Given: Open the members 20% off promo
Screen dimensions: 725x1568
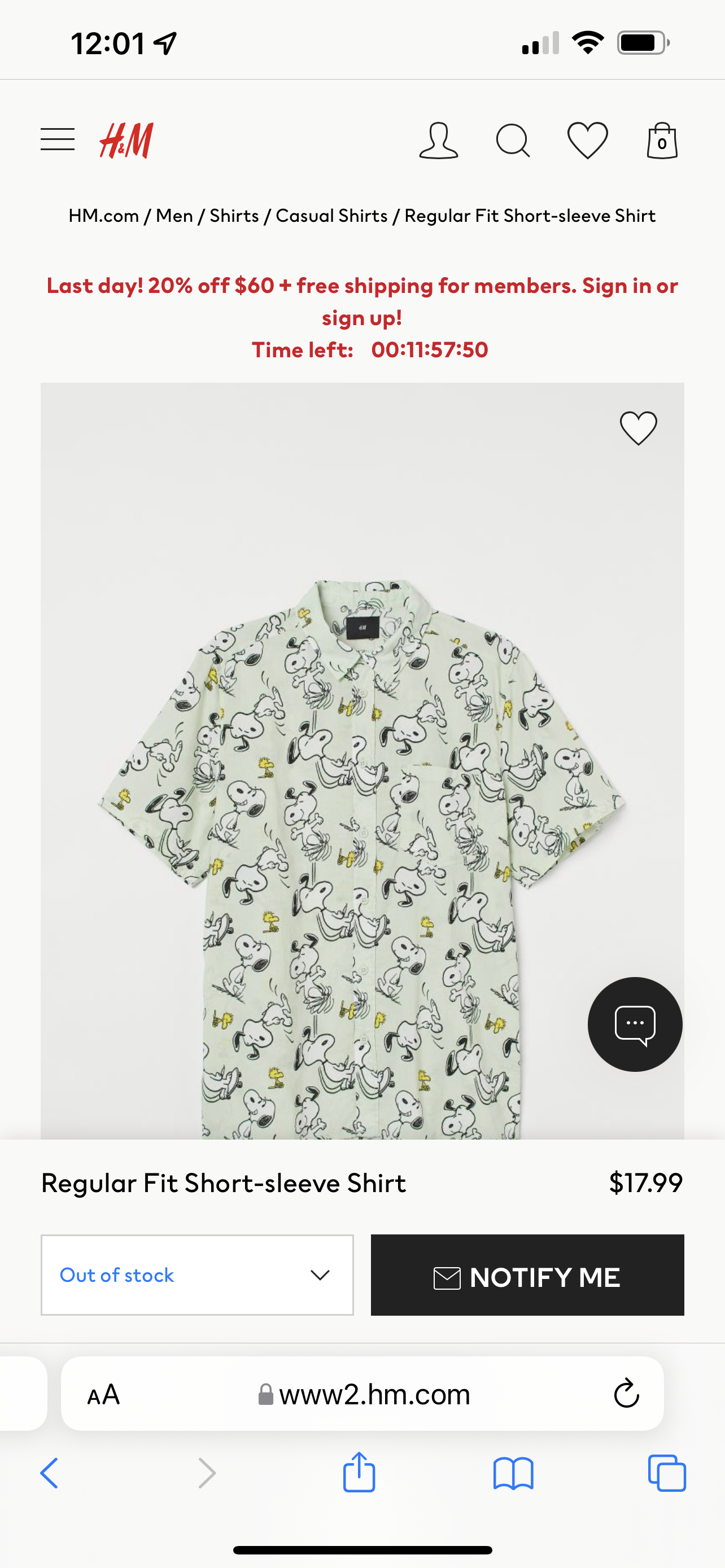Looking at the screenshot, I should [362, 301].
